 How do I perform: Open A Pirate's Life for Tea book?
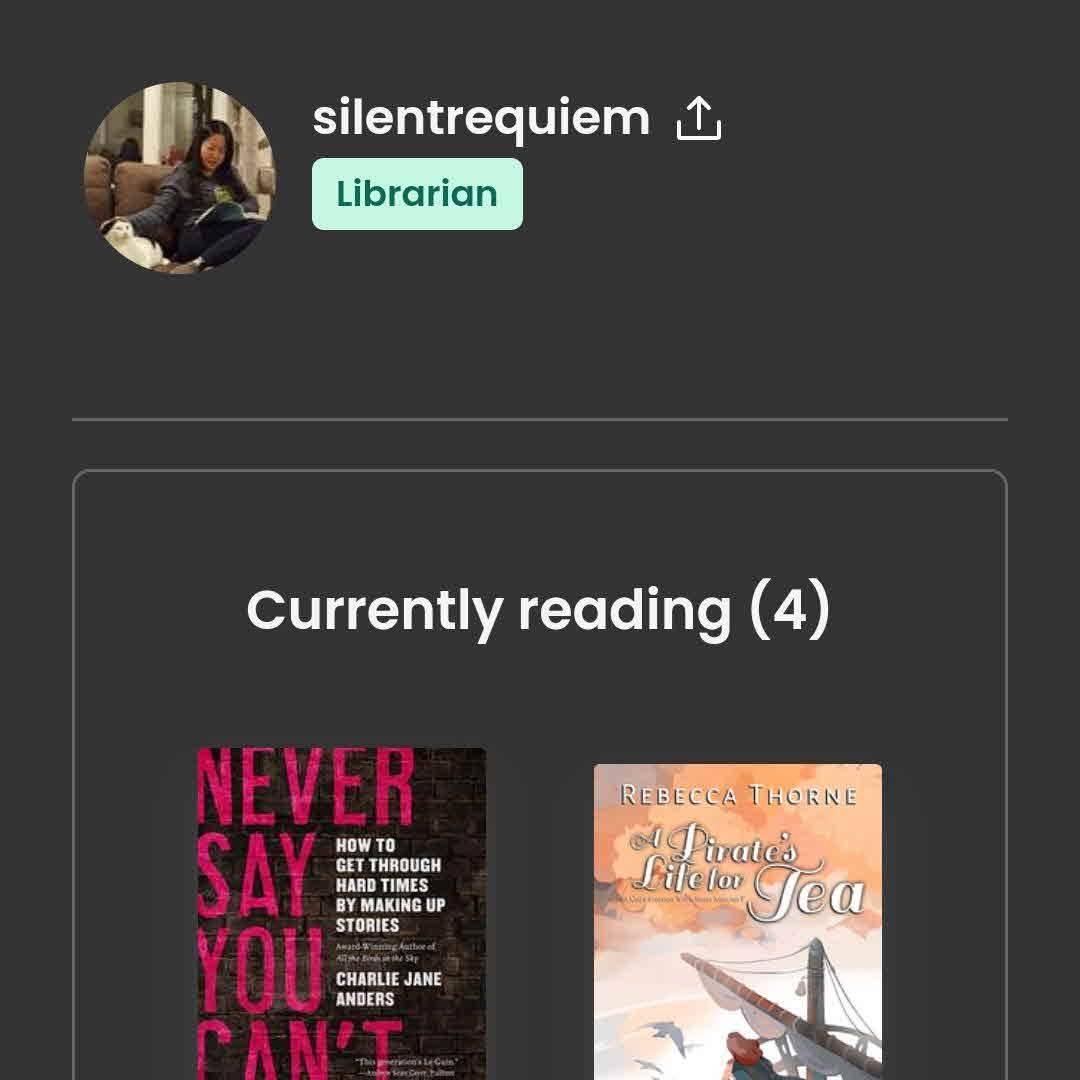pos(737,920)
